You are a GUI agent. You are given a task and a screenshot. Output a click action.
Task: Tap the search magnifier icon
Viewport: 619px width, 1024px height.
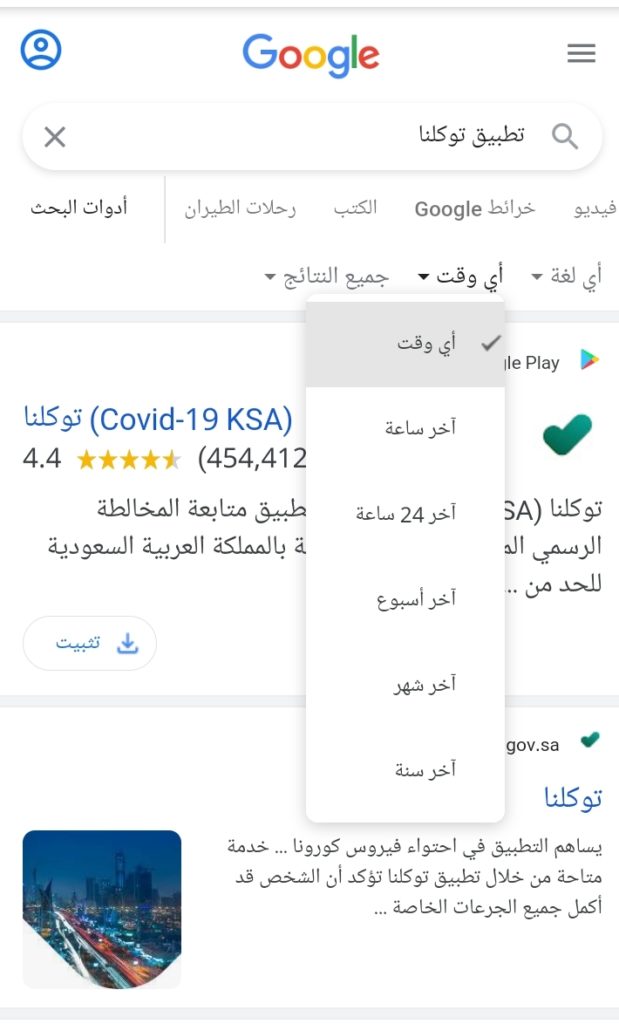[x=565, y=137]
